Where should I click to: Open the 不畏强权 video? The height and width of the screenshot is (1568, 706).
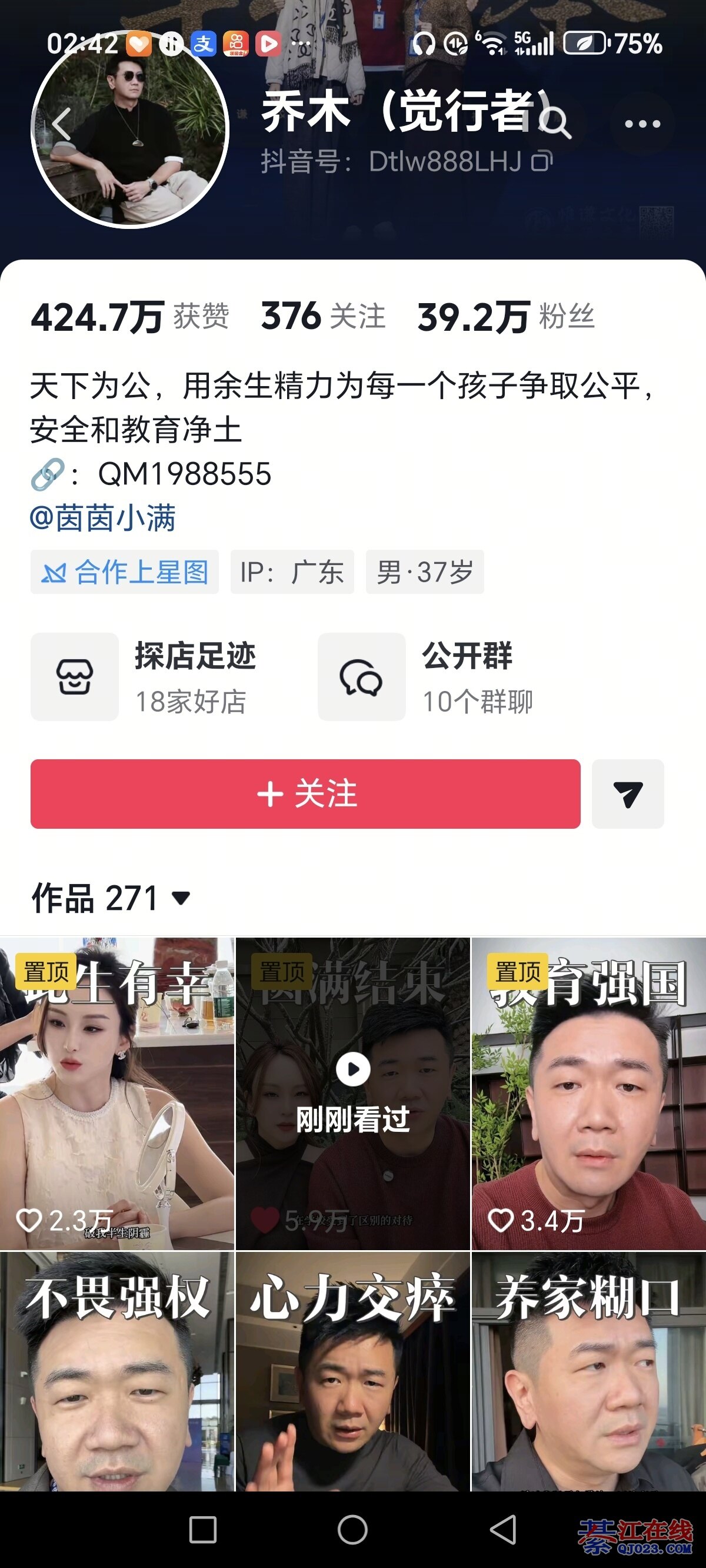coord(117,1370)
